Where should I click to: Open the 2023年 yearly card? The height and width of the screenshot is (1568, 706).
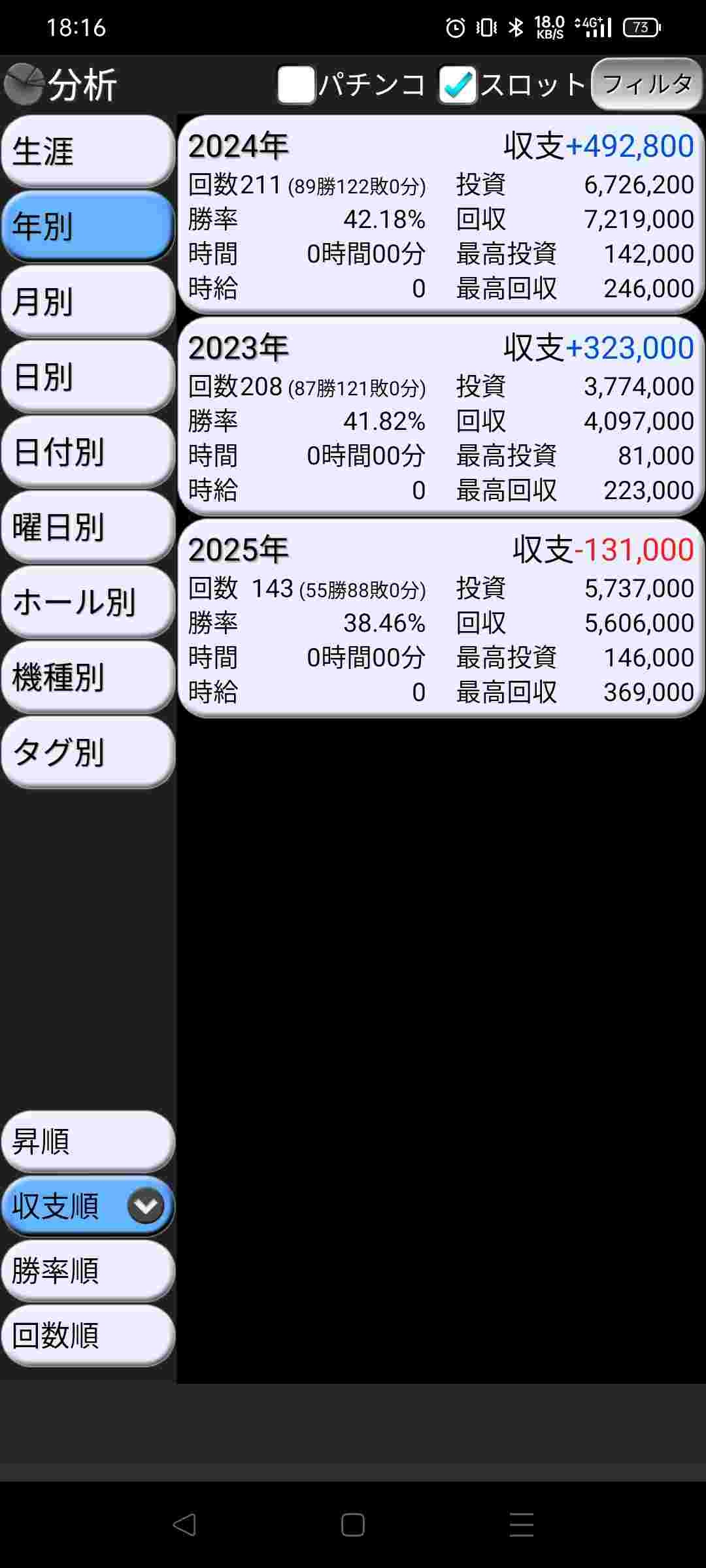point(441,417)
